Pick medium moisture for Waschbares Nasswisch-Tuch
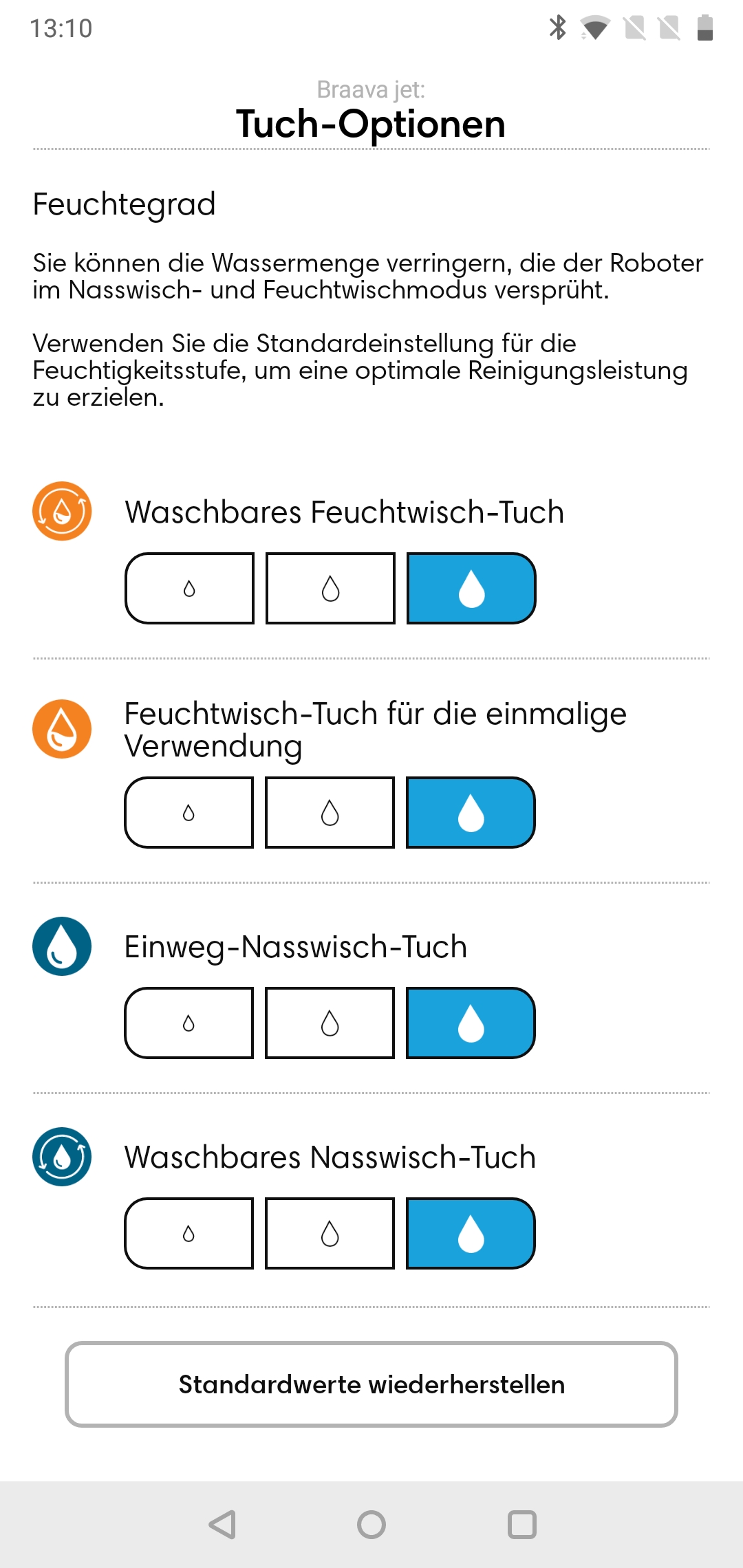Screen dimensions: 743x1568 click(330, 1233)
